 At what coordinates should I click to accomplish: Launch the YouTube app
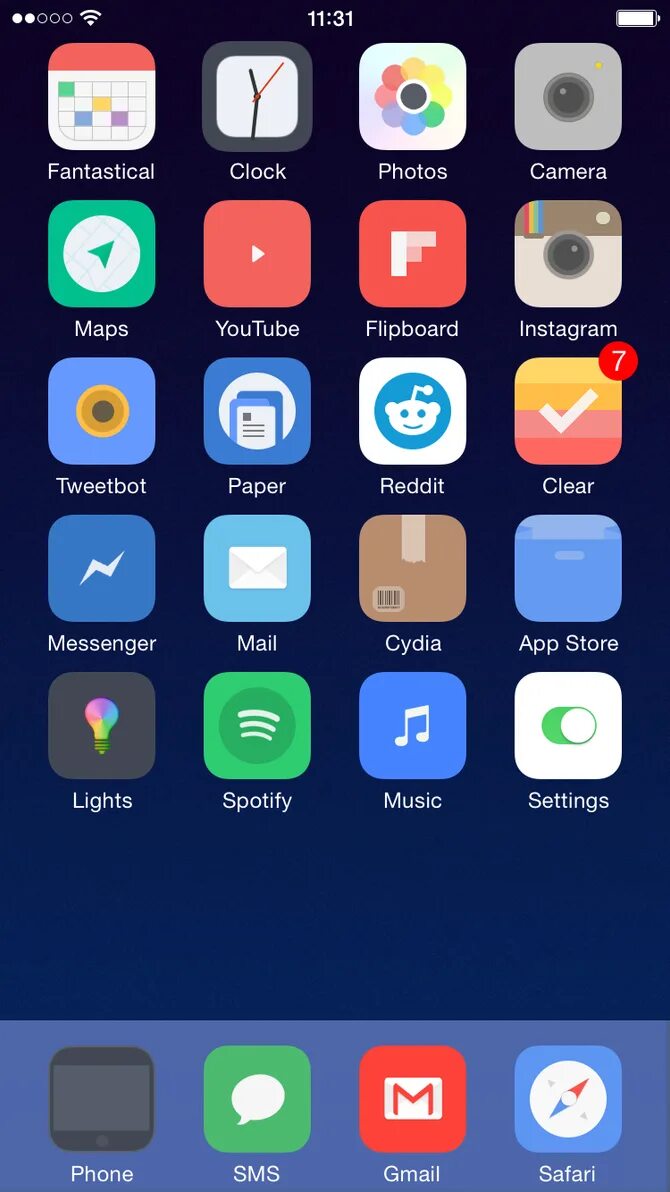tap(257, 254)
